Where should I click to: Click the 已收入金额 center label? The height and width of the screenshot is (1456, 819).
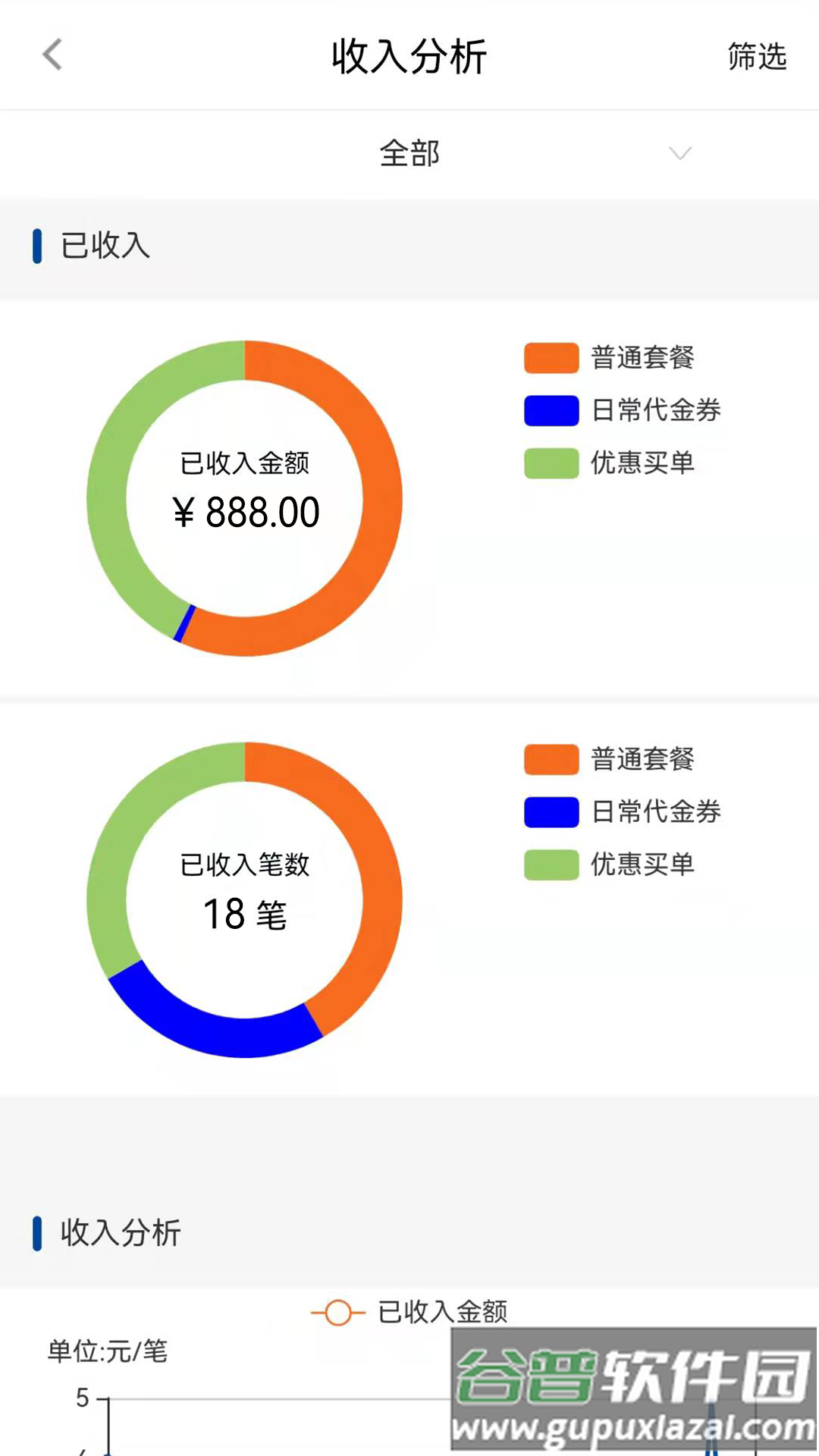point(245,463)
